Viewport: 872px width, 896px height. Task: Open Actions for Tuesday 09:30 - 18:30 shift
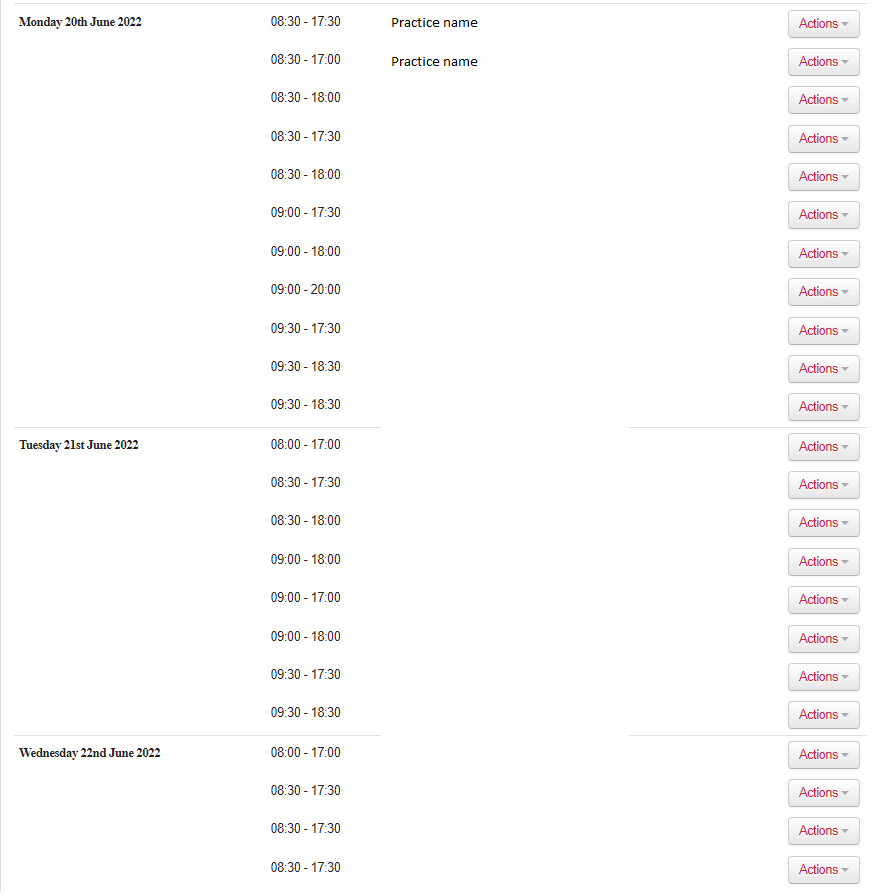823,715
